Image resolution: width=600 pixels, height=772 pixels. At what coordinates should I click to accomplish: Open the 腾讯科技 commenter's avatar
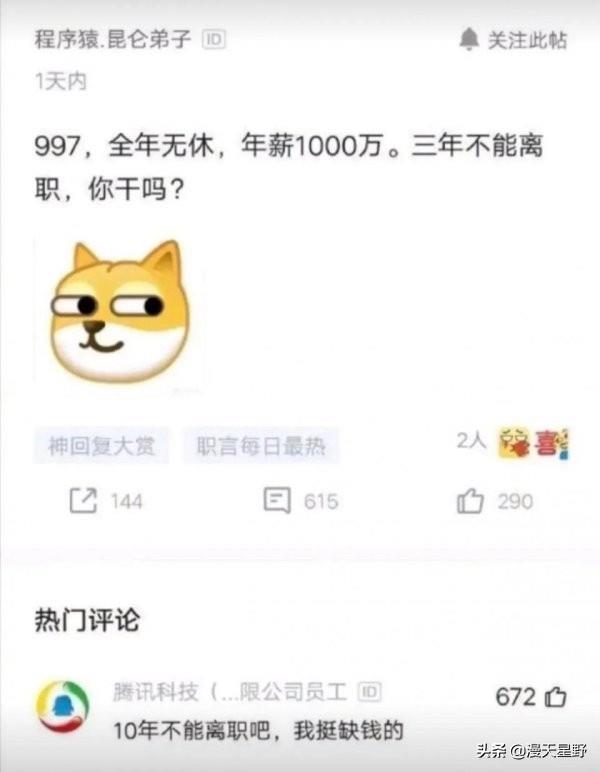[x=62, y=708]
